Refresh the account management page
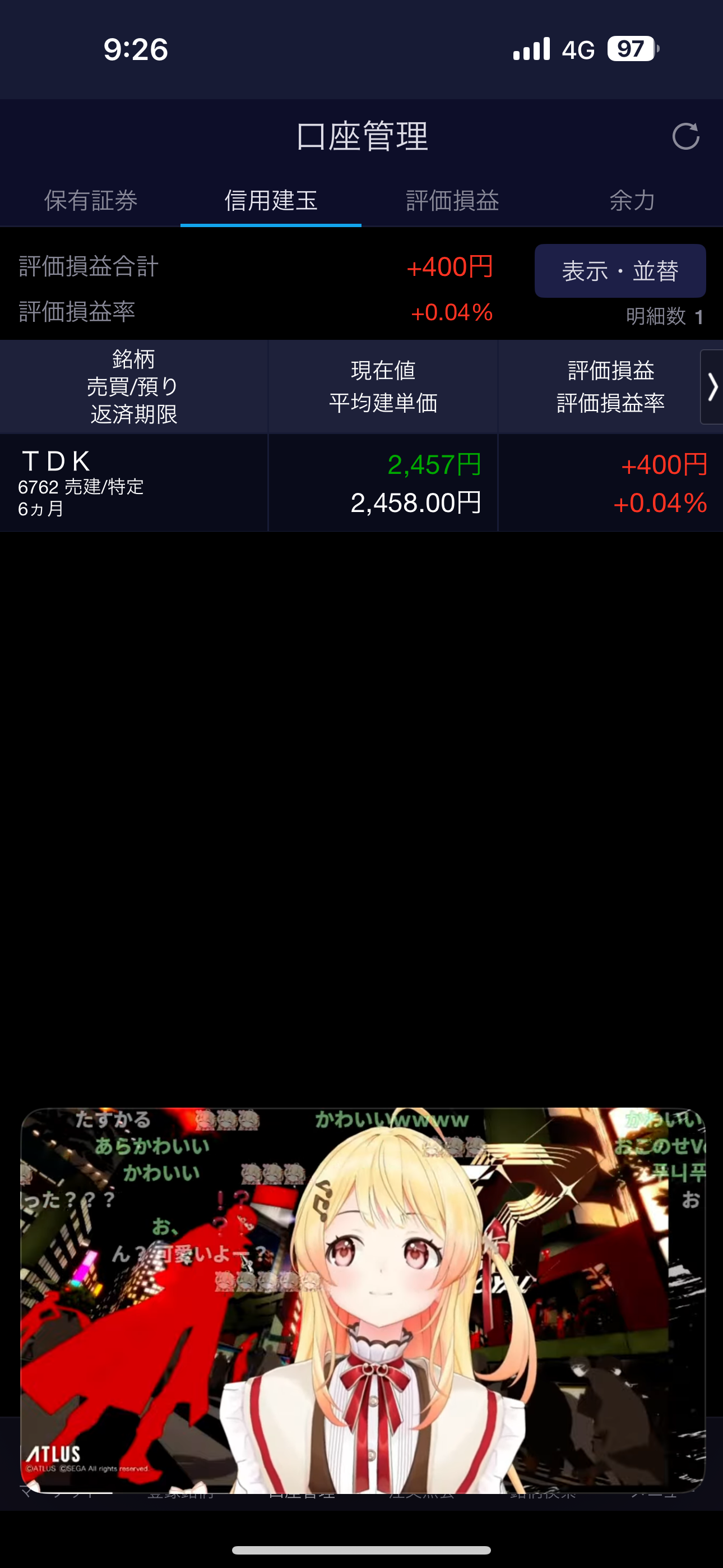723x1568 pixels. coord(685,136)
